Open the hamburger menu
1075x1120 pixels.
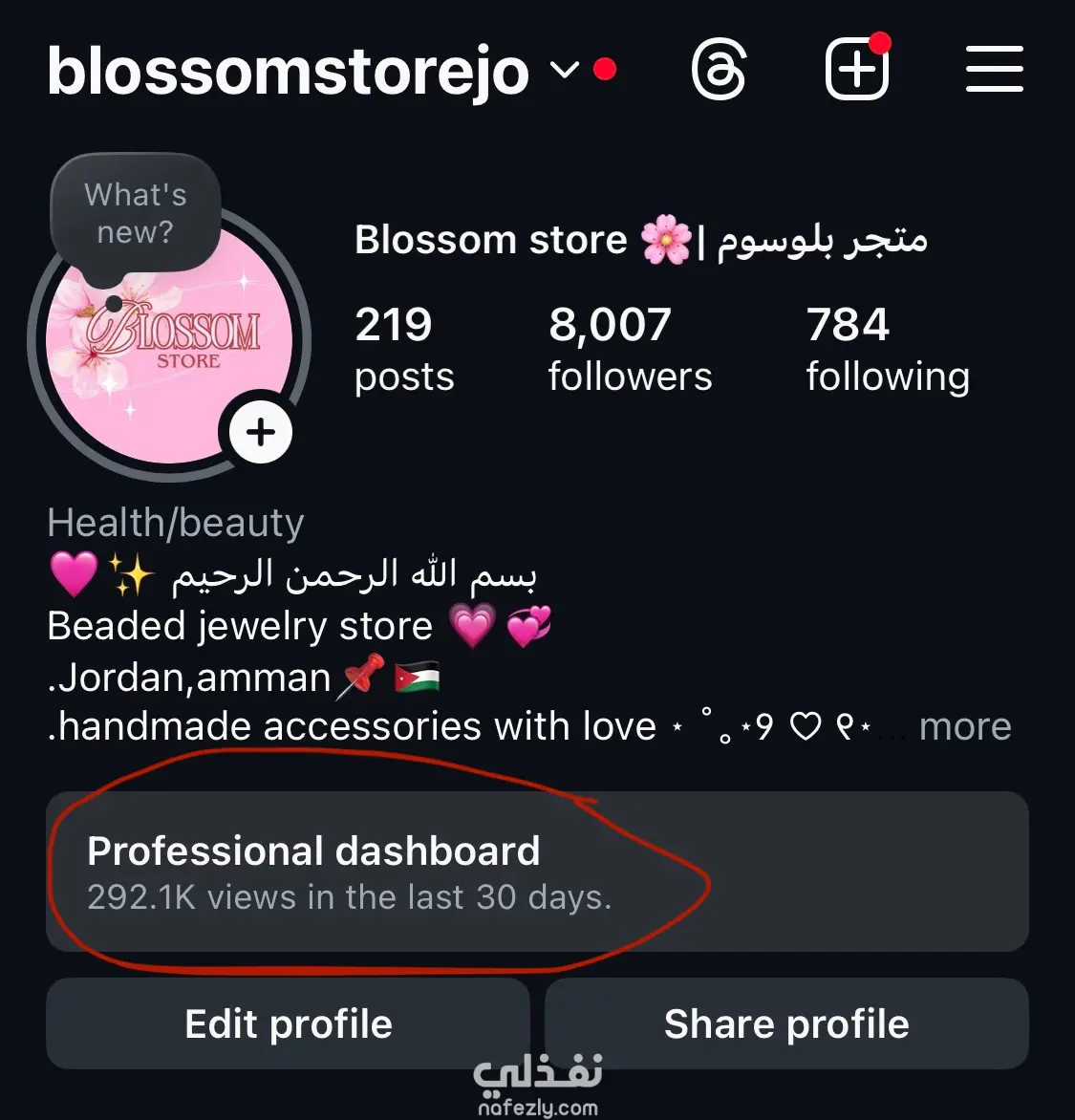point(994,70)
